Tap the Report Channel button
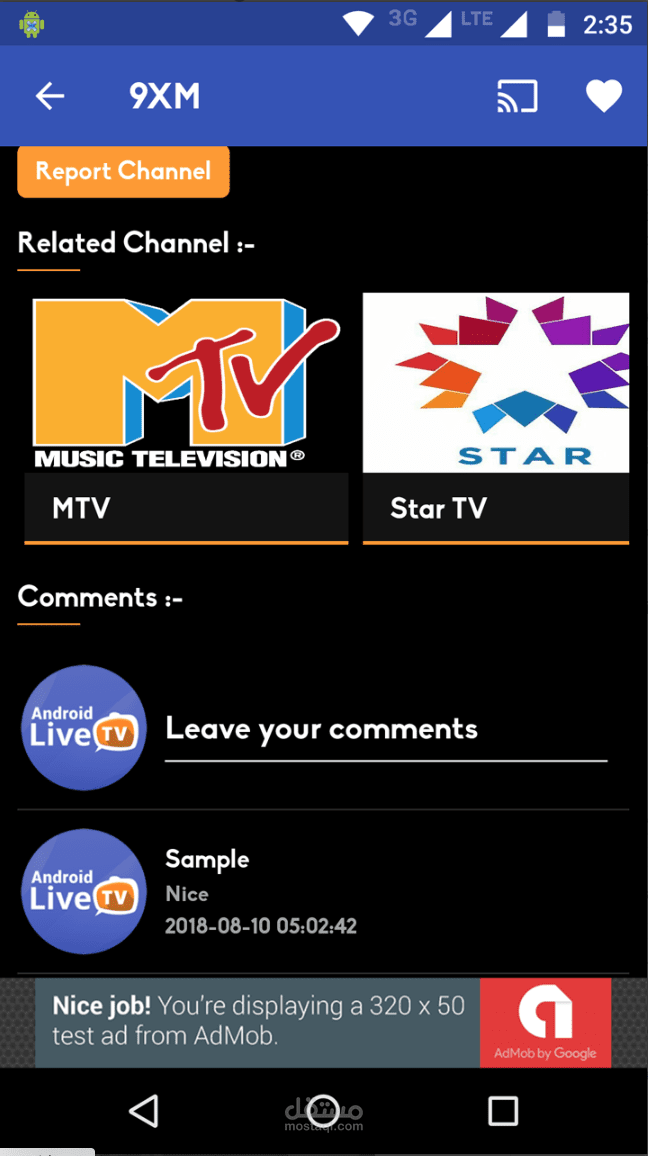The height and width of the screenshot is (1156, 648). 124,171
